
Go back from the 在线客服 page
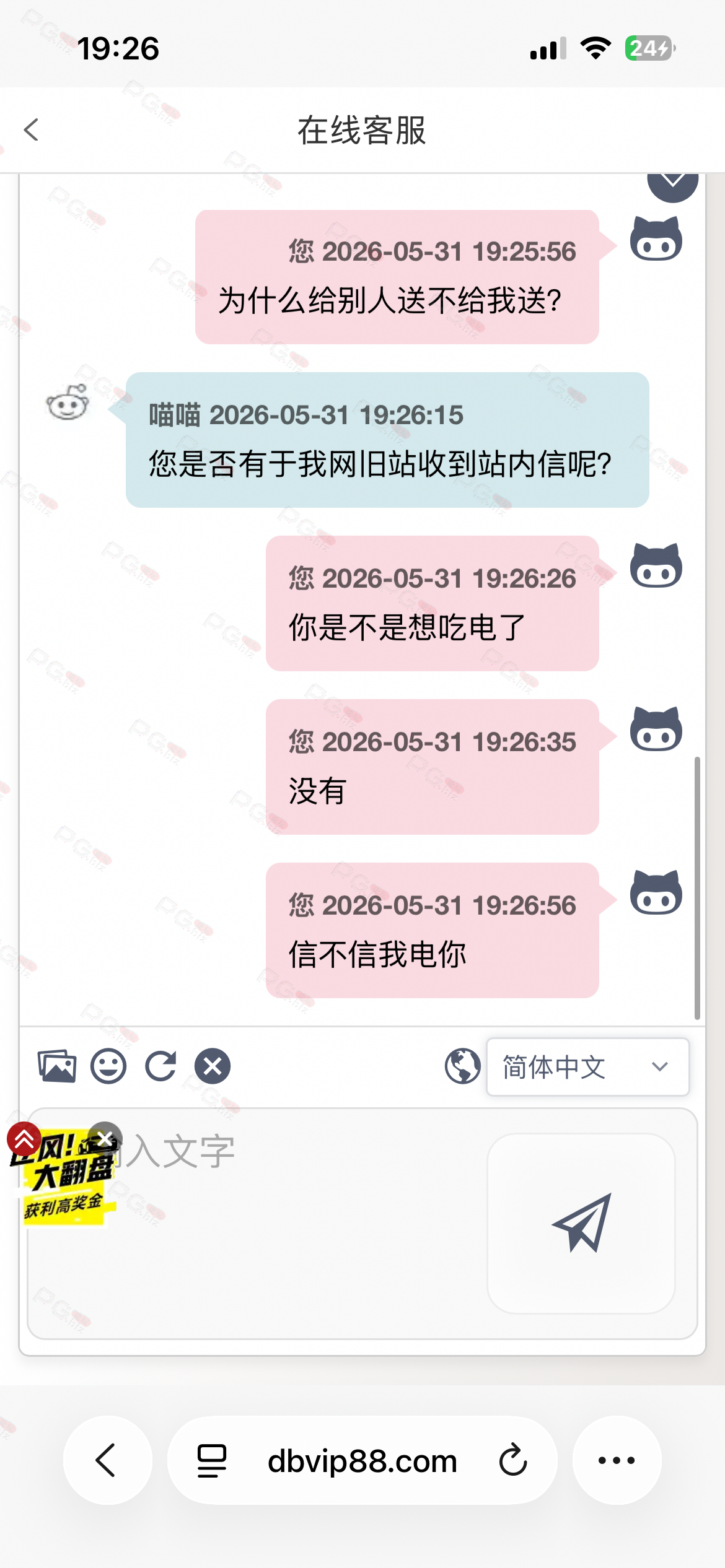(x=31, y=130)
